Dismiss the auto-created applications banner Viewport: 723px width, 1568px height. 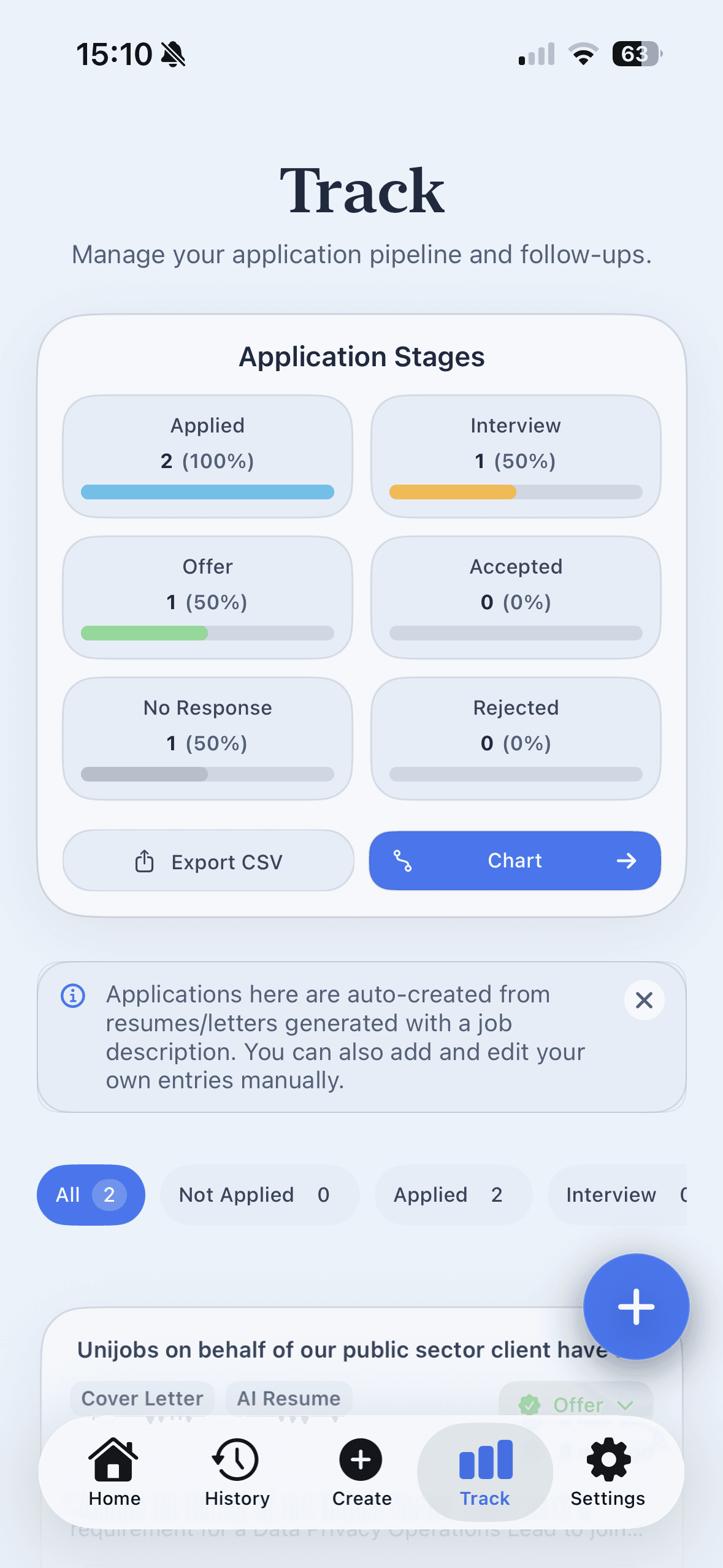644,1000
